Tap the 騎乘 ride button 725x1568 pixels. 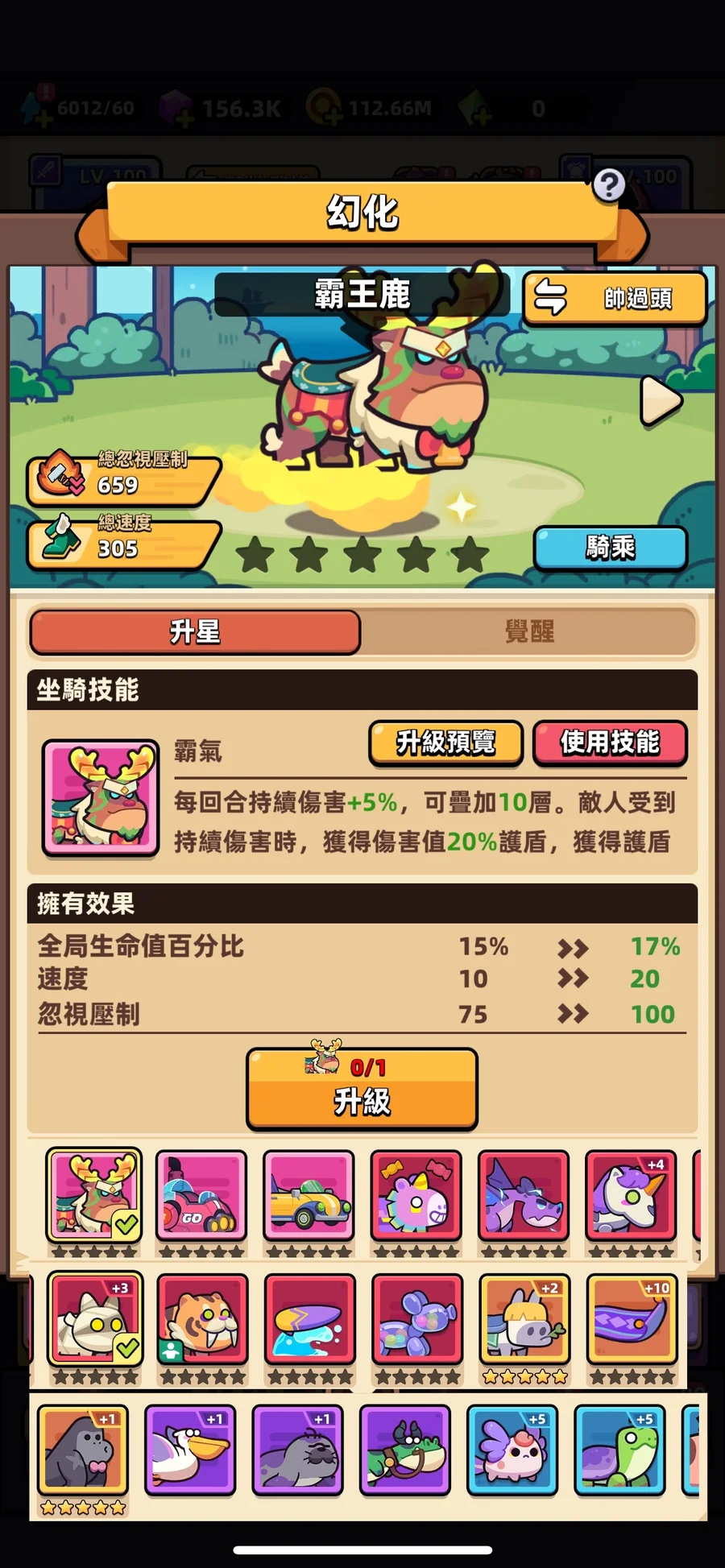tap(611, 548)
